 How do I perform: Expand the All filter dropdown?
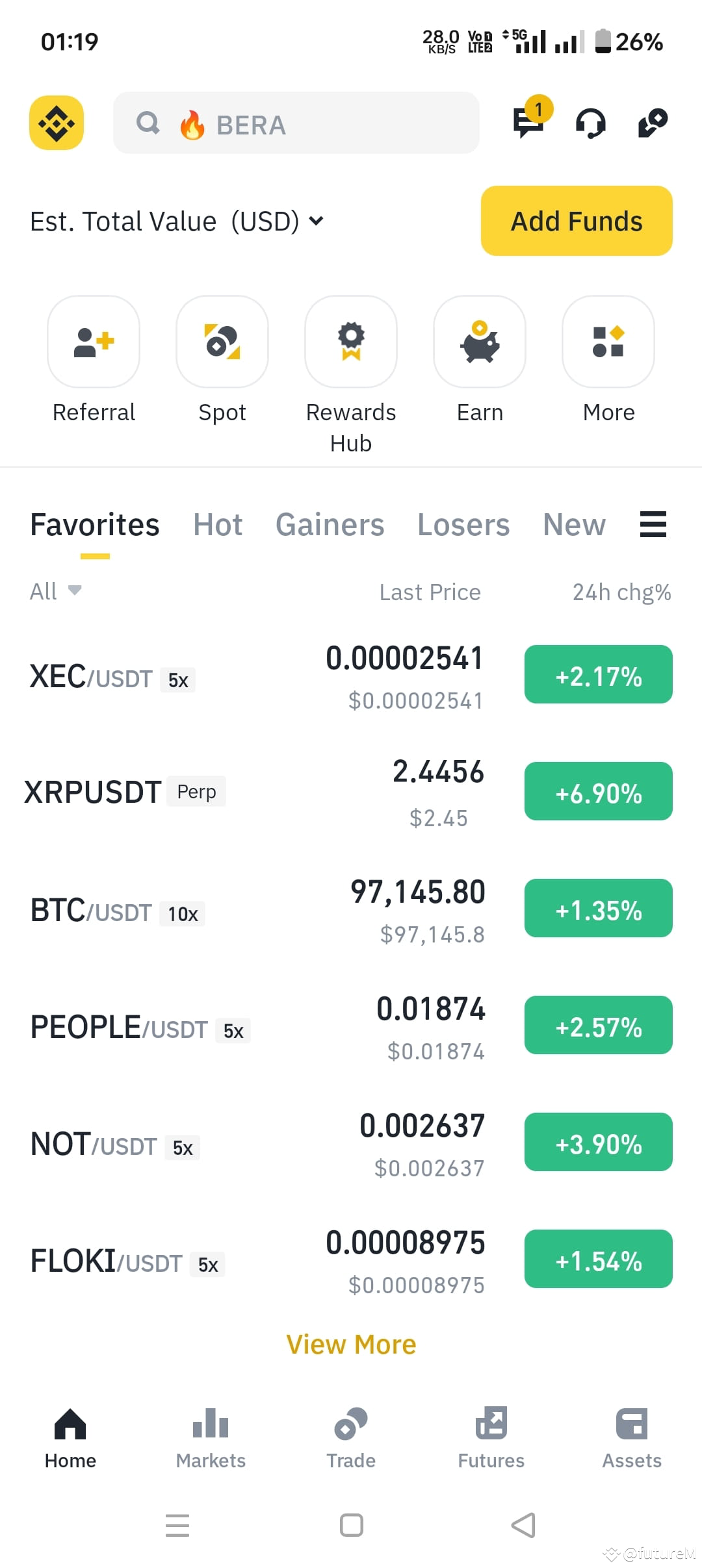[x=56, y=591]
